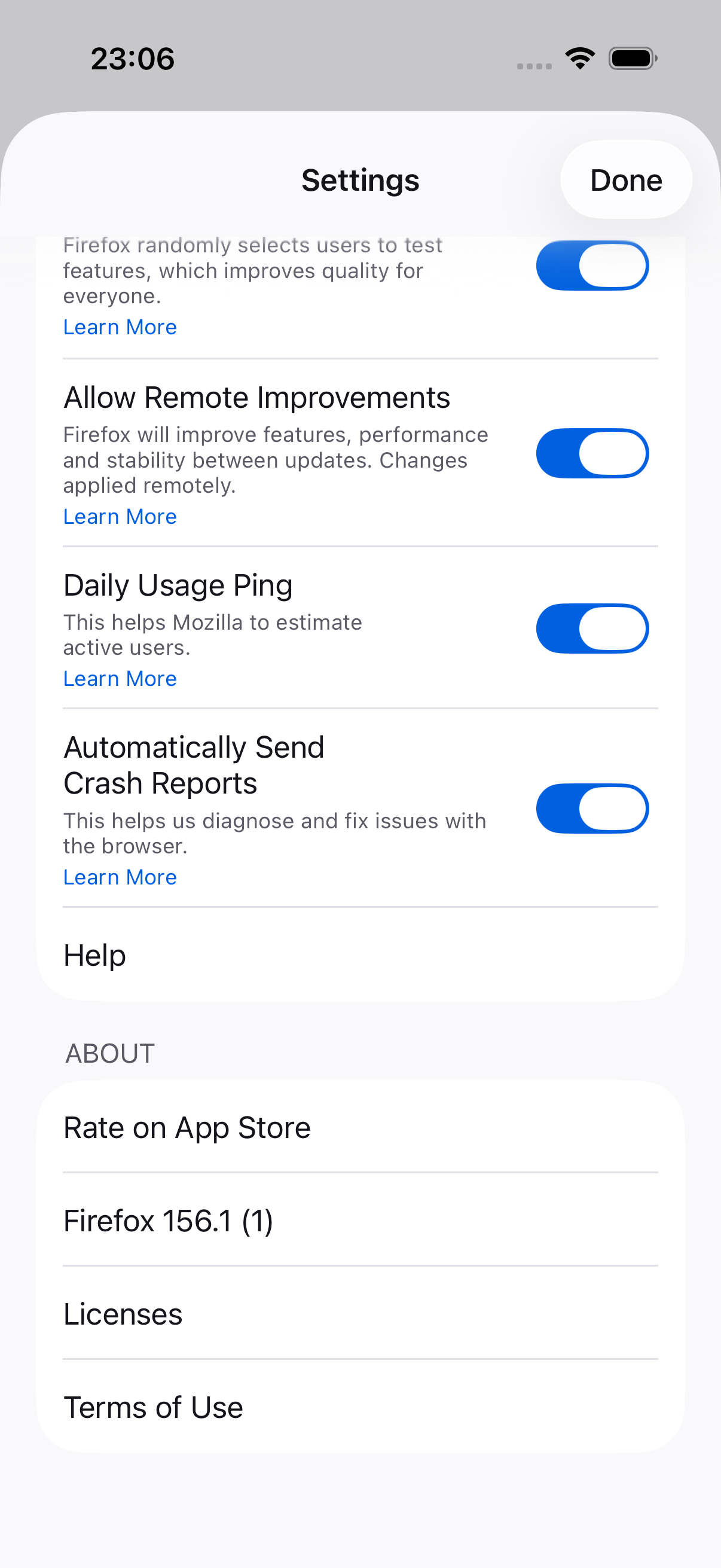This screenshot has height=1568, width=721.
Task: Follow Learn More under feature testing description
Action: pyautogui.click(x=120, y=328)
